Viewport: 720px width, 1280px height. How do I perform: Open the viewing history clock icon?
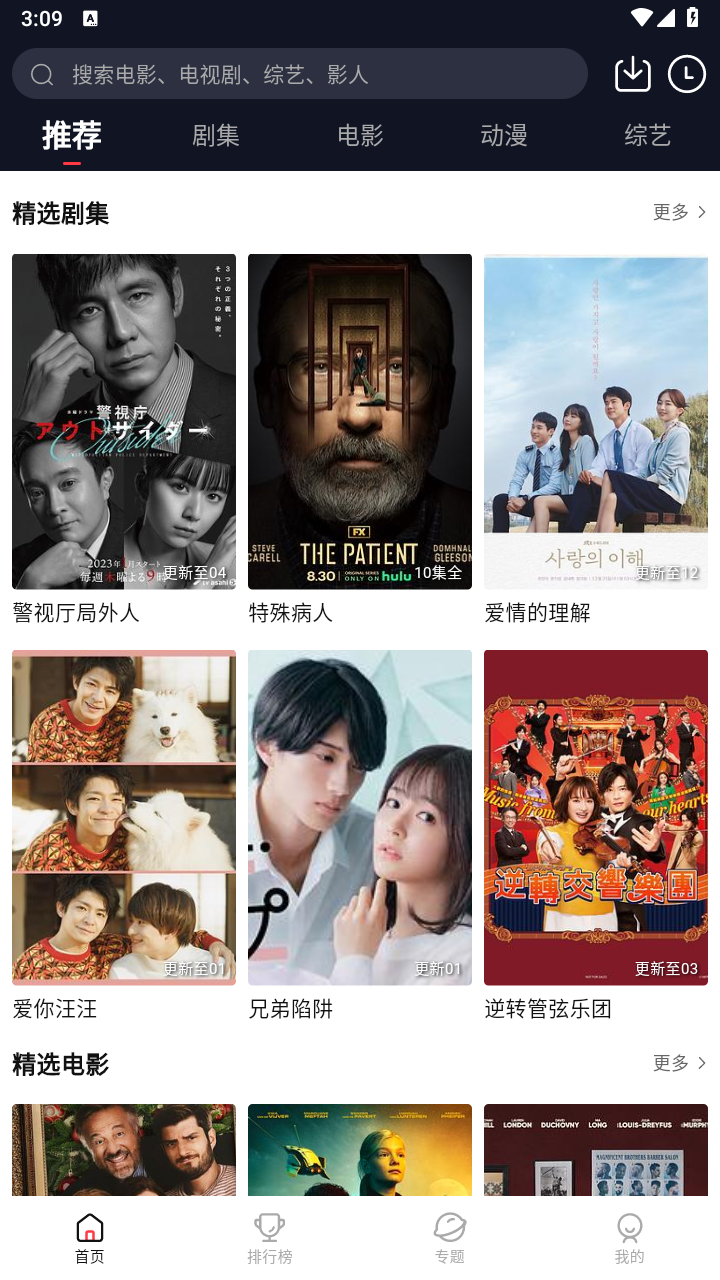click(687, 73)
